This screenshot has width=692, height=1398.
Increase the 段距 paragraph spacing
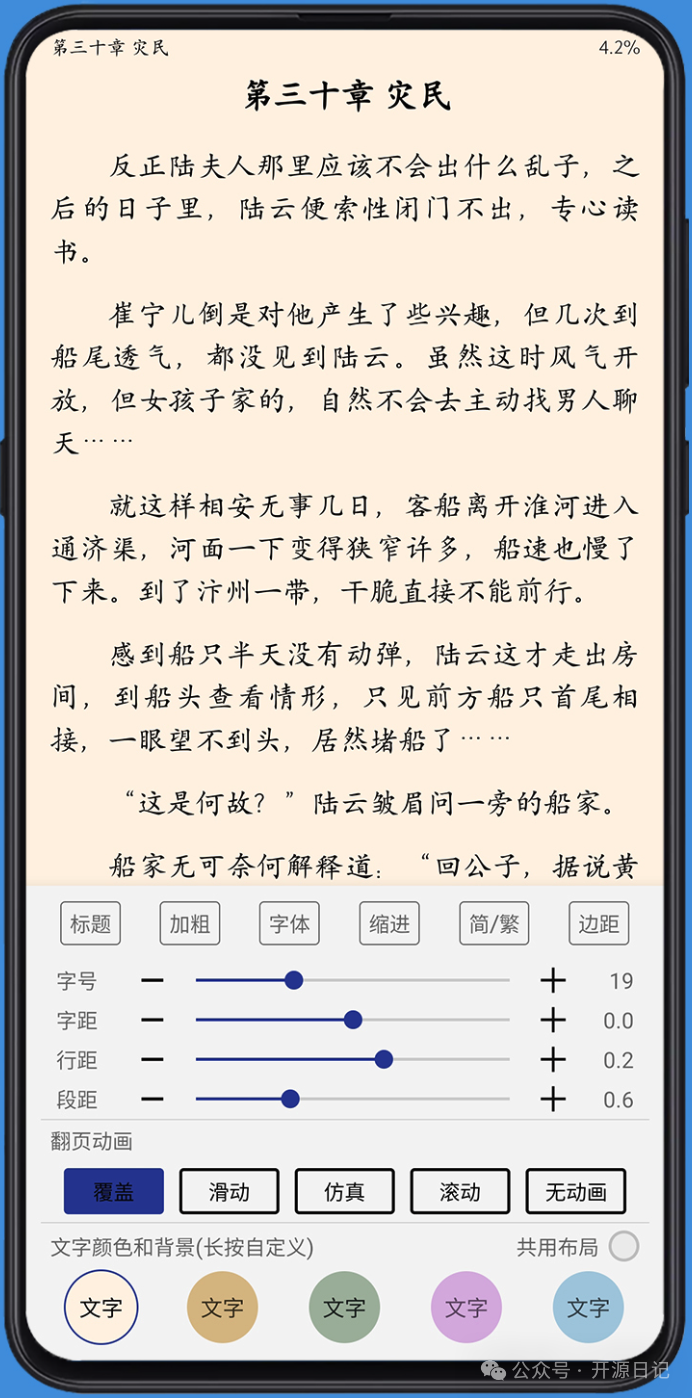tap(553, 1100)
